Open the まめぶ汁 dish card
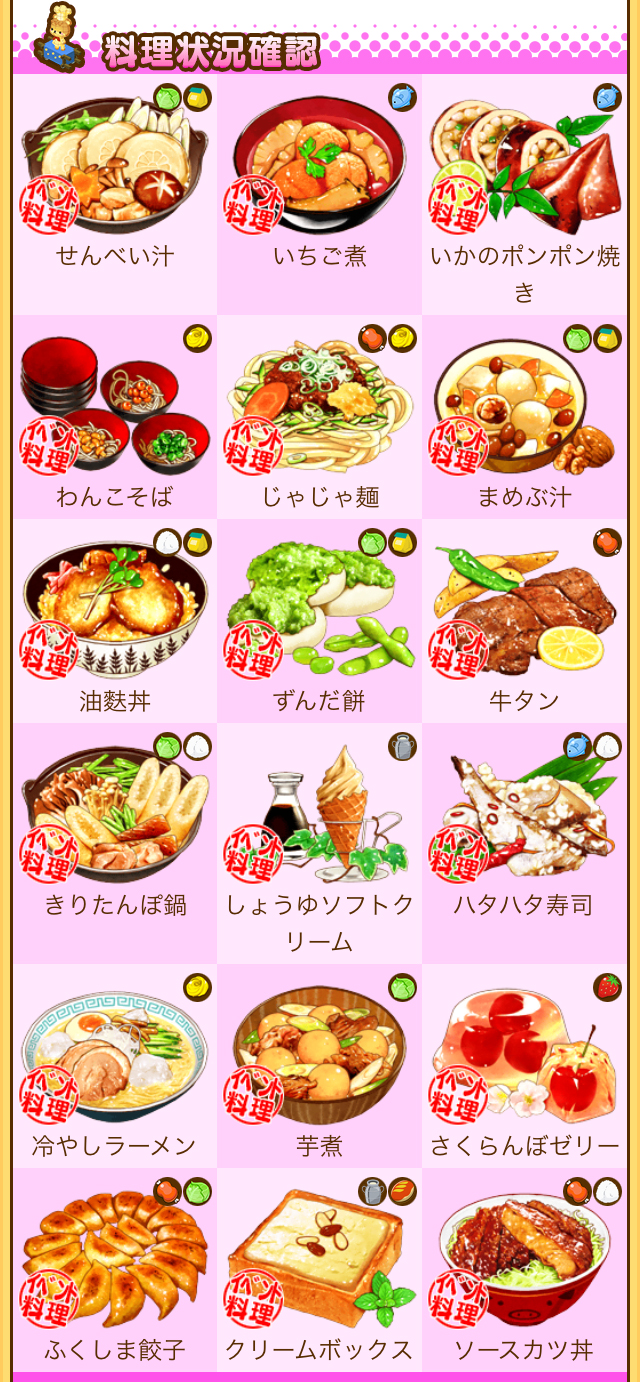The height and width of the screenshot is (1382, 640). [x=525, y=410]
